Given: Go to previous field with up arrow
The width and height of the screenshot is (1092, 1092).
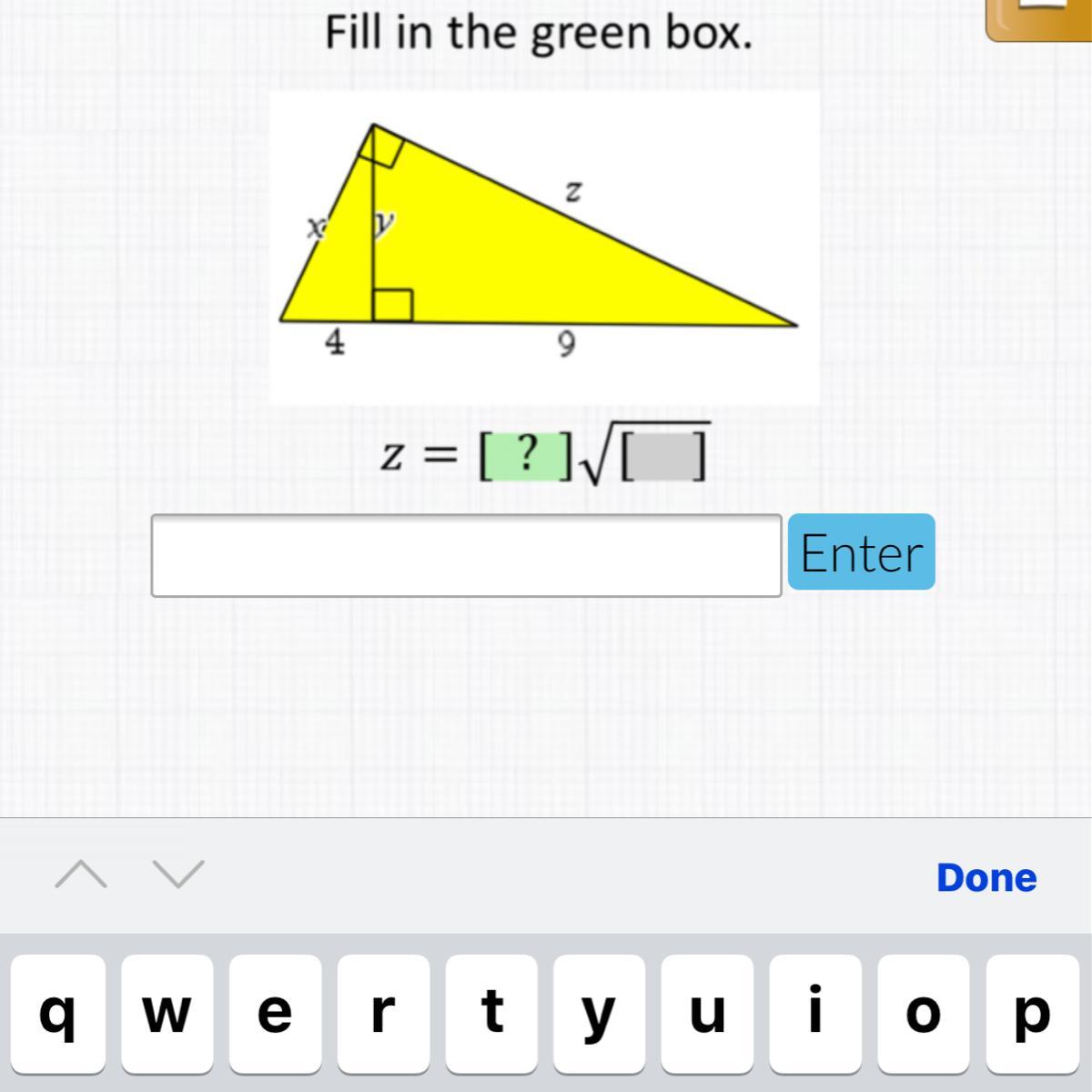Looking at the screenshot, I should [x=80, y=875].
